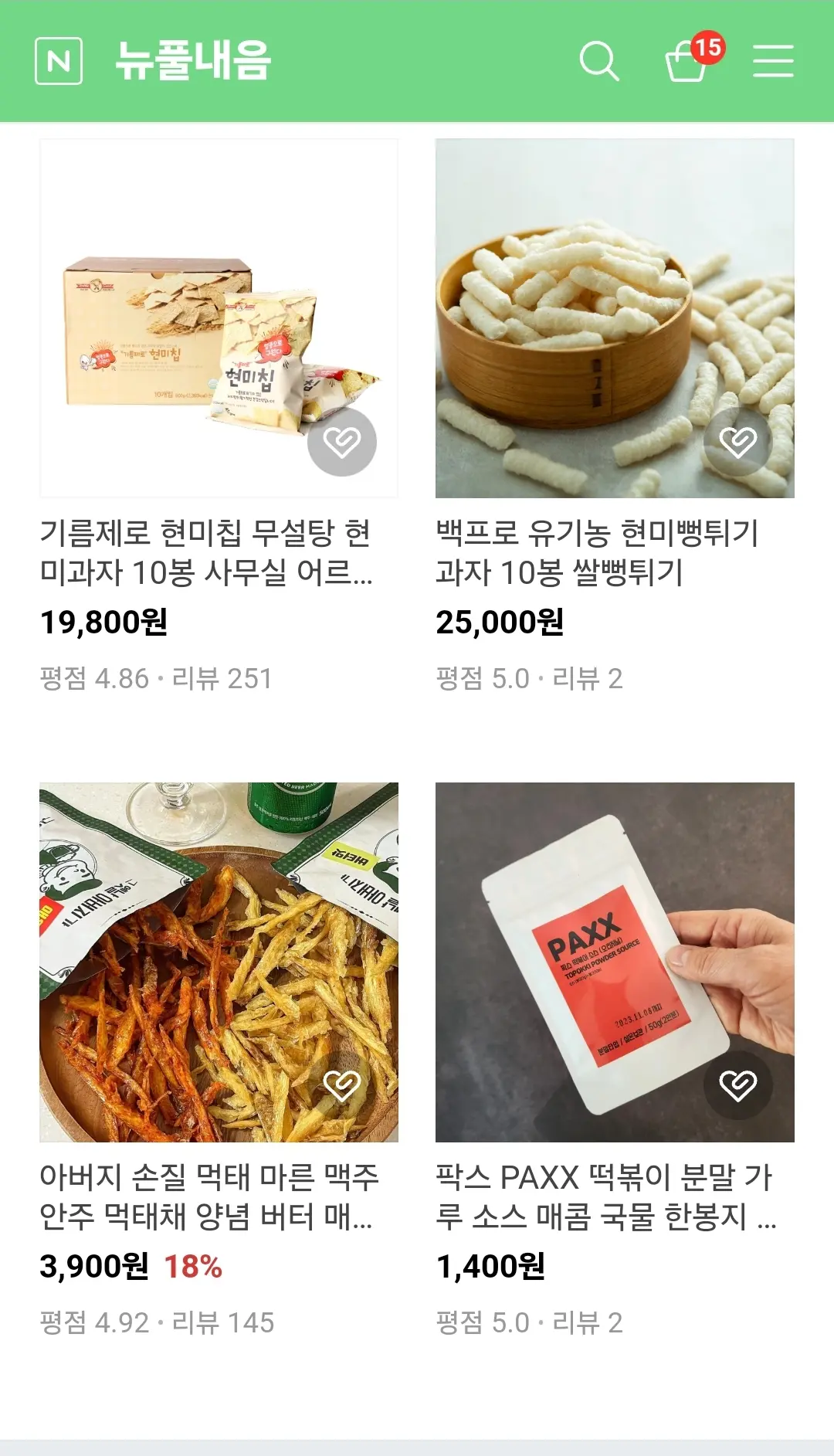Open the hamburger menu icon
The width and height of the screenshot is (834, 1456).
[x=773, y=62]
